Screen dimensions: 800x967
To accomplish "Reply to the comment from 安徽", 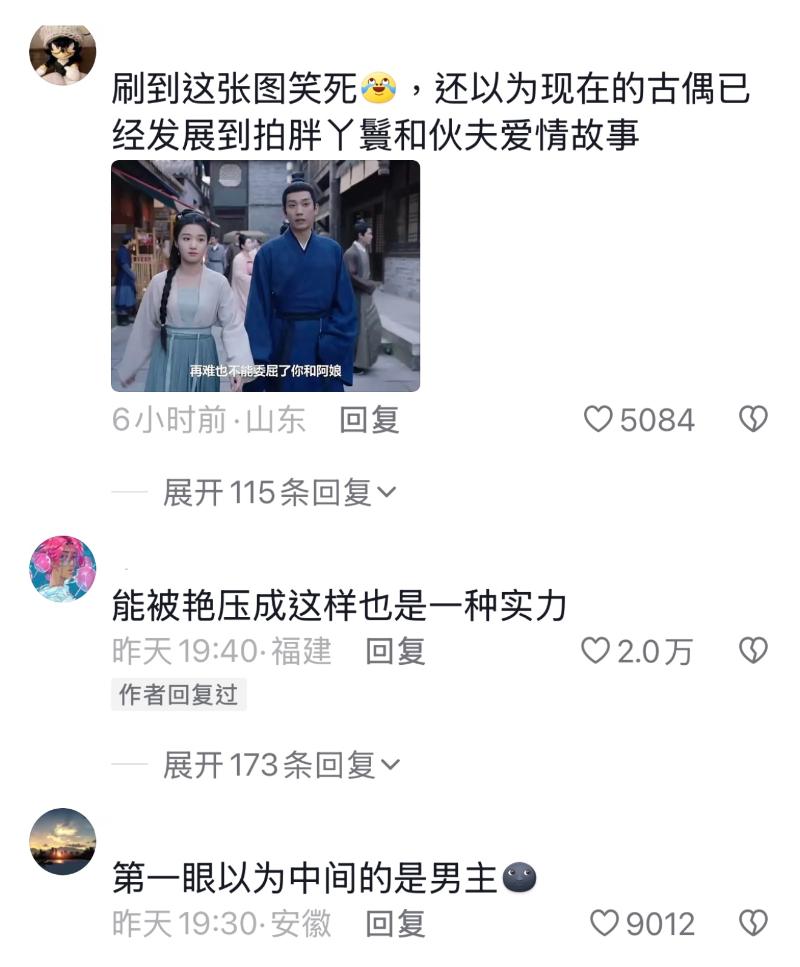I will [395, 923].
